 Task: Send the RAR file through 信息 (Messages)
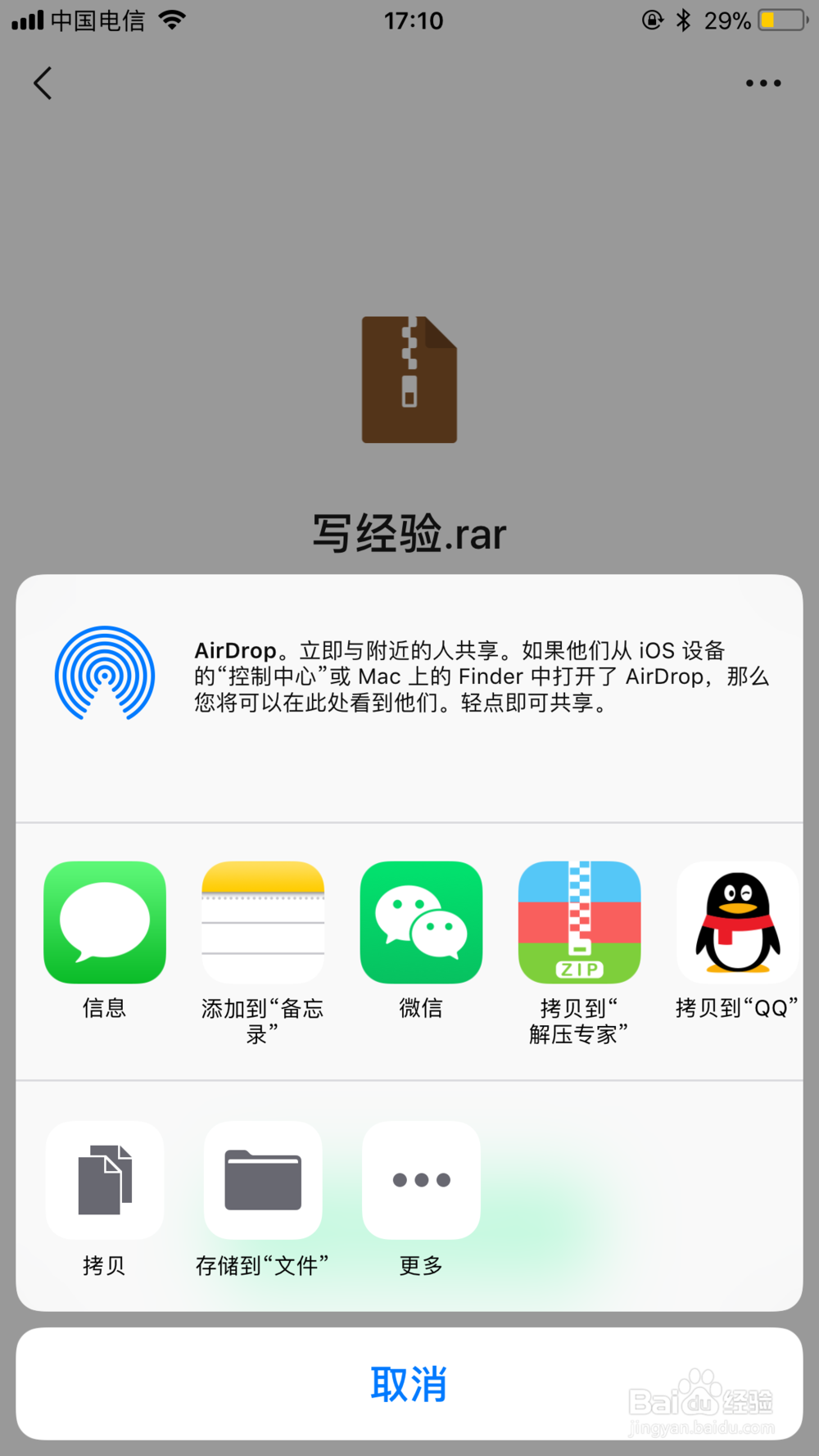pos(105,921)
